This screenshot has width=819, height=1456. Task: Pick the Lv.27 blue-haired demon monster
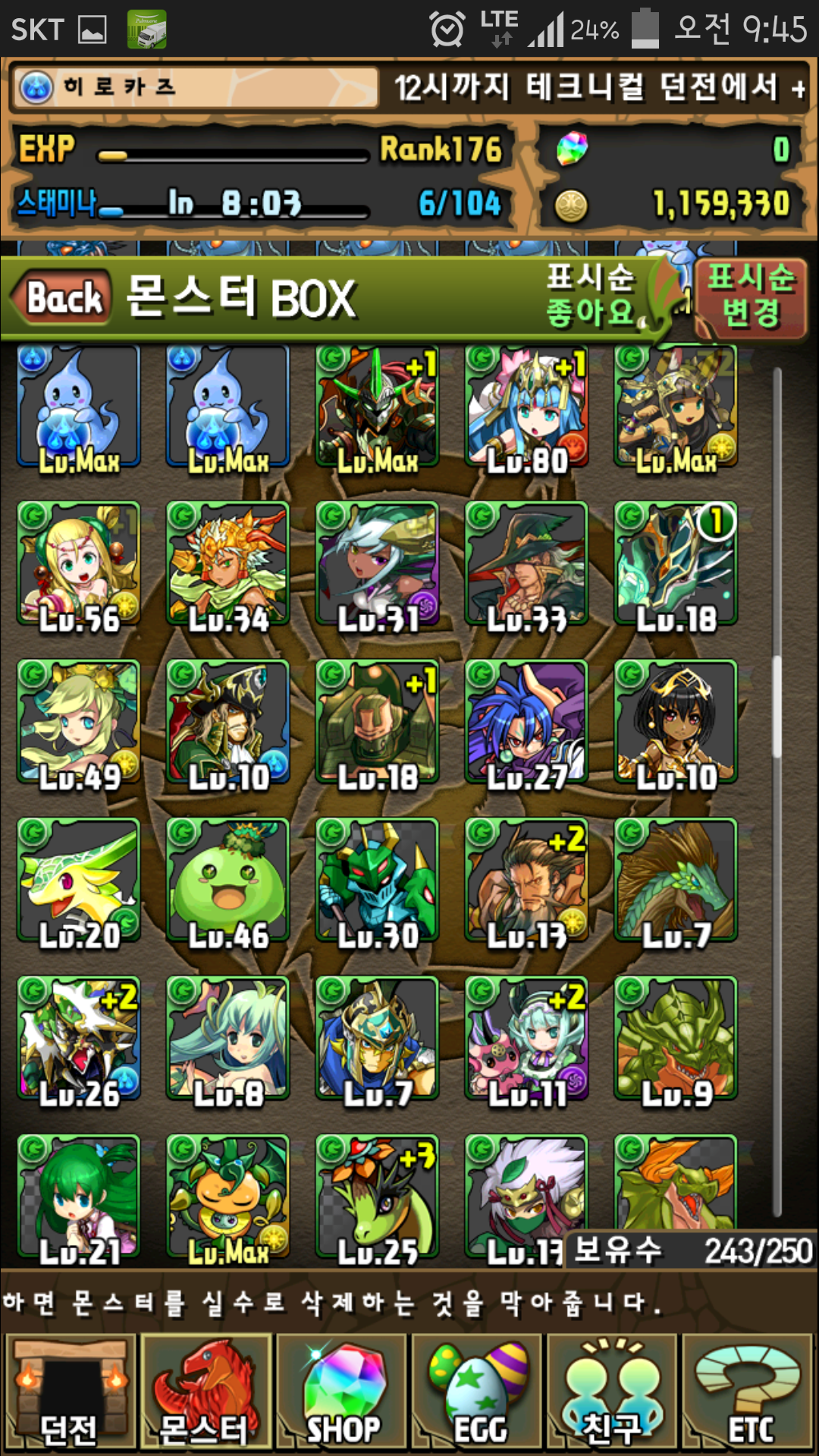click(x=527, y=723)
